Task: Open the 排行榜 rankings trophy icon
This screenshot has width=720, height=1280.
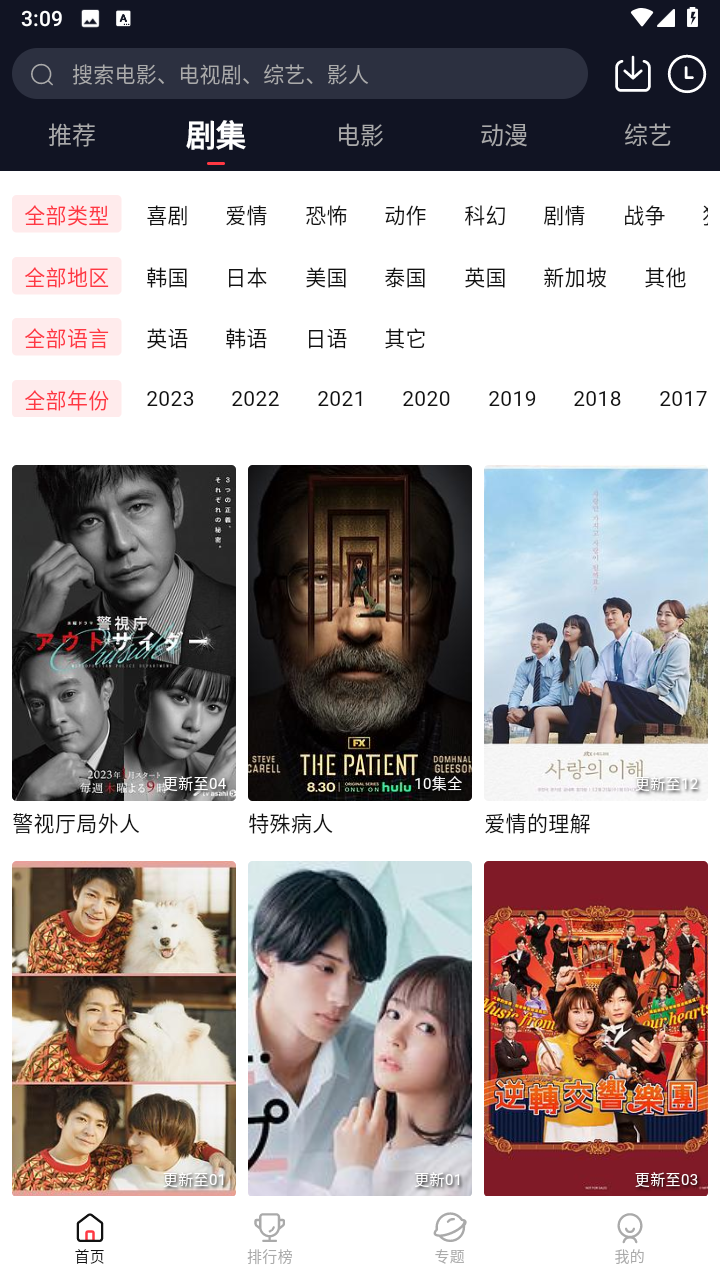Action: click(269, 1226)
